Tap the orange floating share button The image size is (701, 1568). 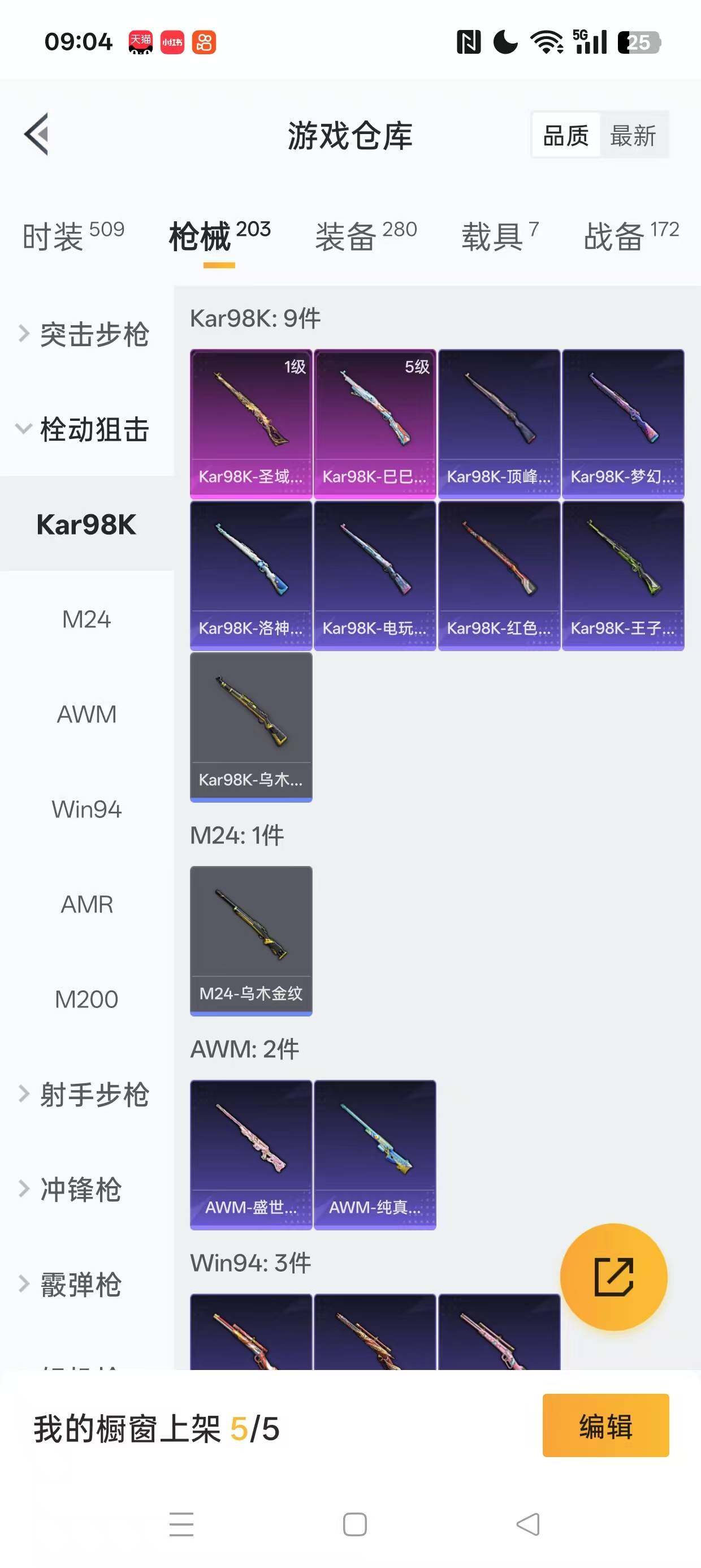pos(613,1277)
